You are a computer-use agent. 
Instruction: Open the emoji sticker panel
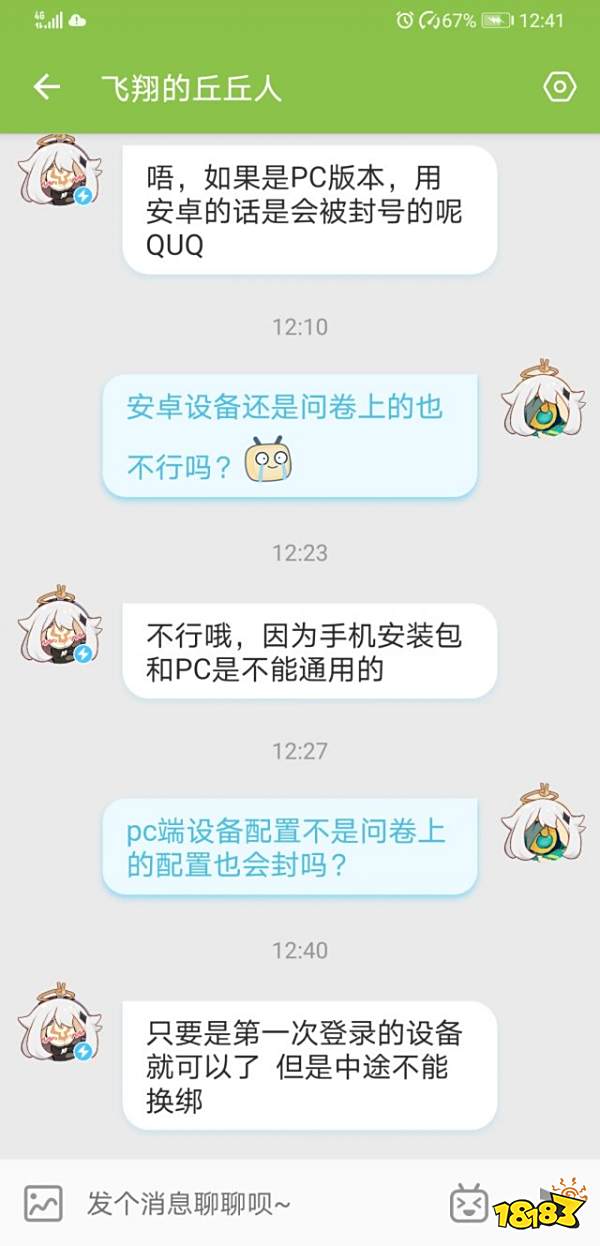coord(468,1202)
